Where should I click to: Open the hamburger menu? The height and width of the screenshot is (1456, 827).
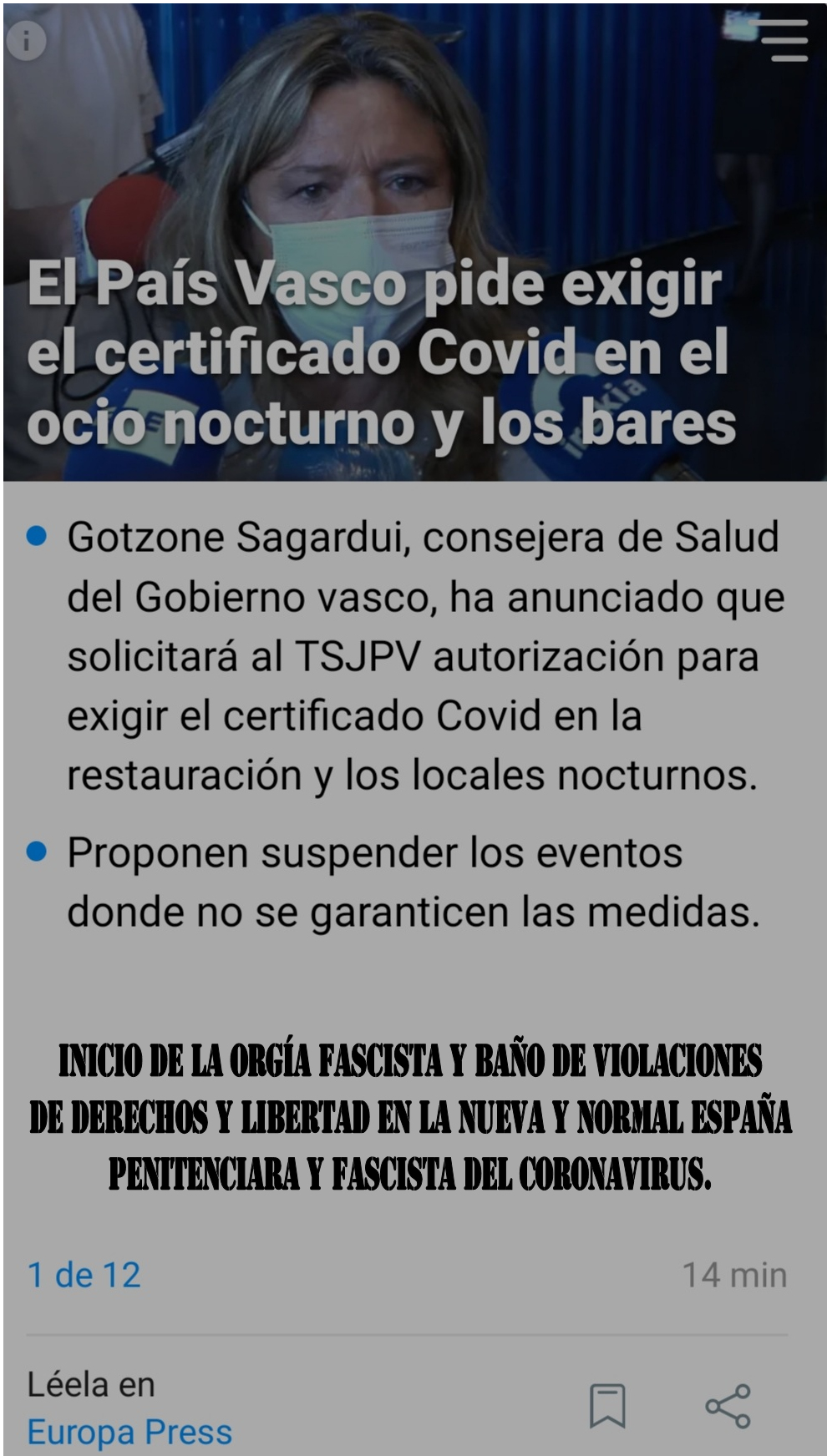786,41
